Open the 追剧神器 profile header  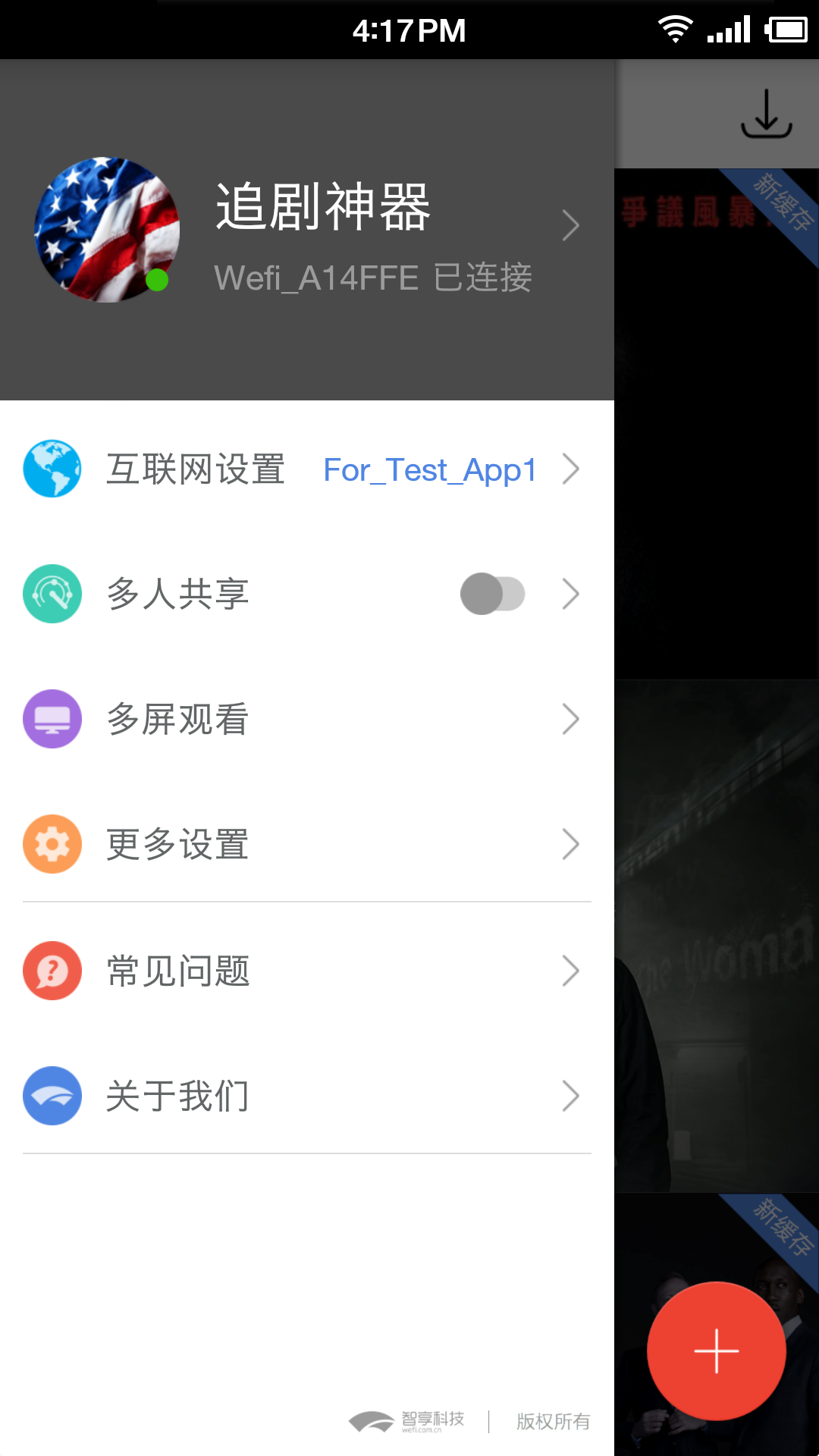(x=307, y=230)
